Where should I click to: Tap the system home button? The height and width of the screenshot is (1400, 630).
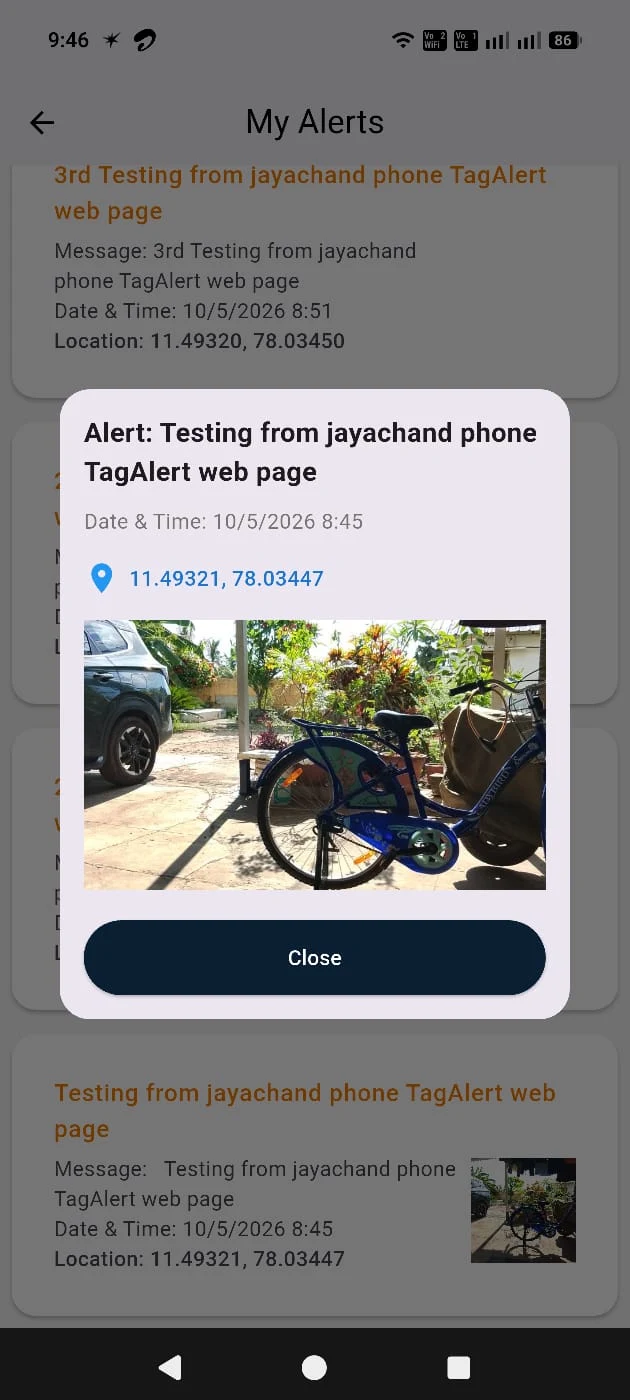[x=314, y=1367]
